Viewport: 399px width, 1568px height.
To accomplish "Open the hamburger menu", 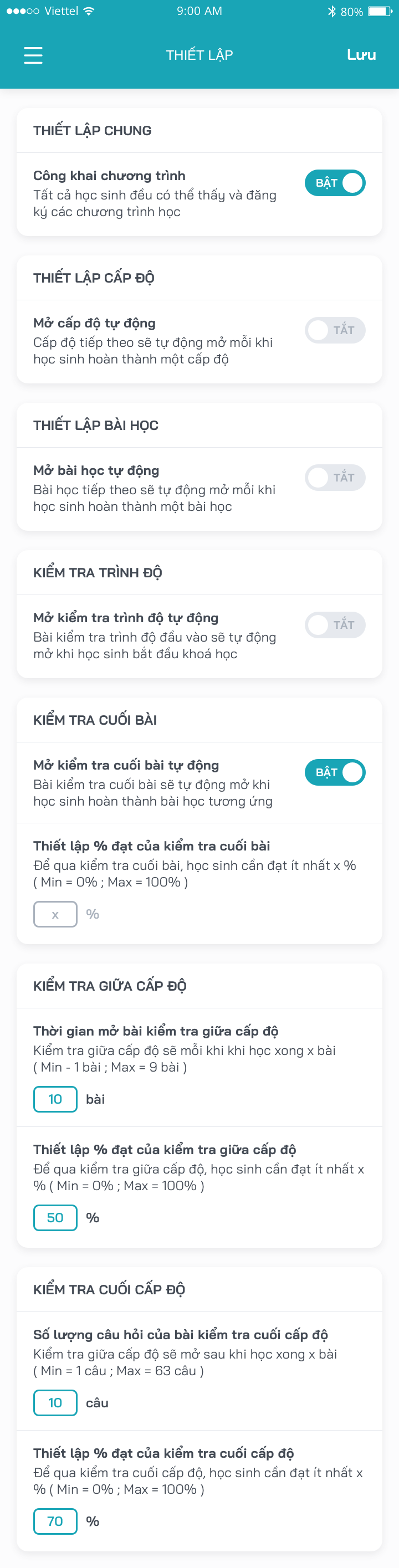I will pos(33,55).
